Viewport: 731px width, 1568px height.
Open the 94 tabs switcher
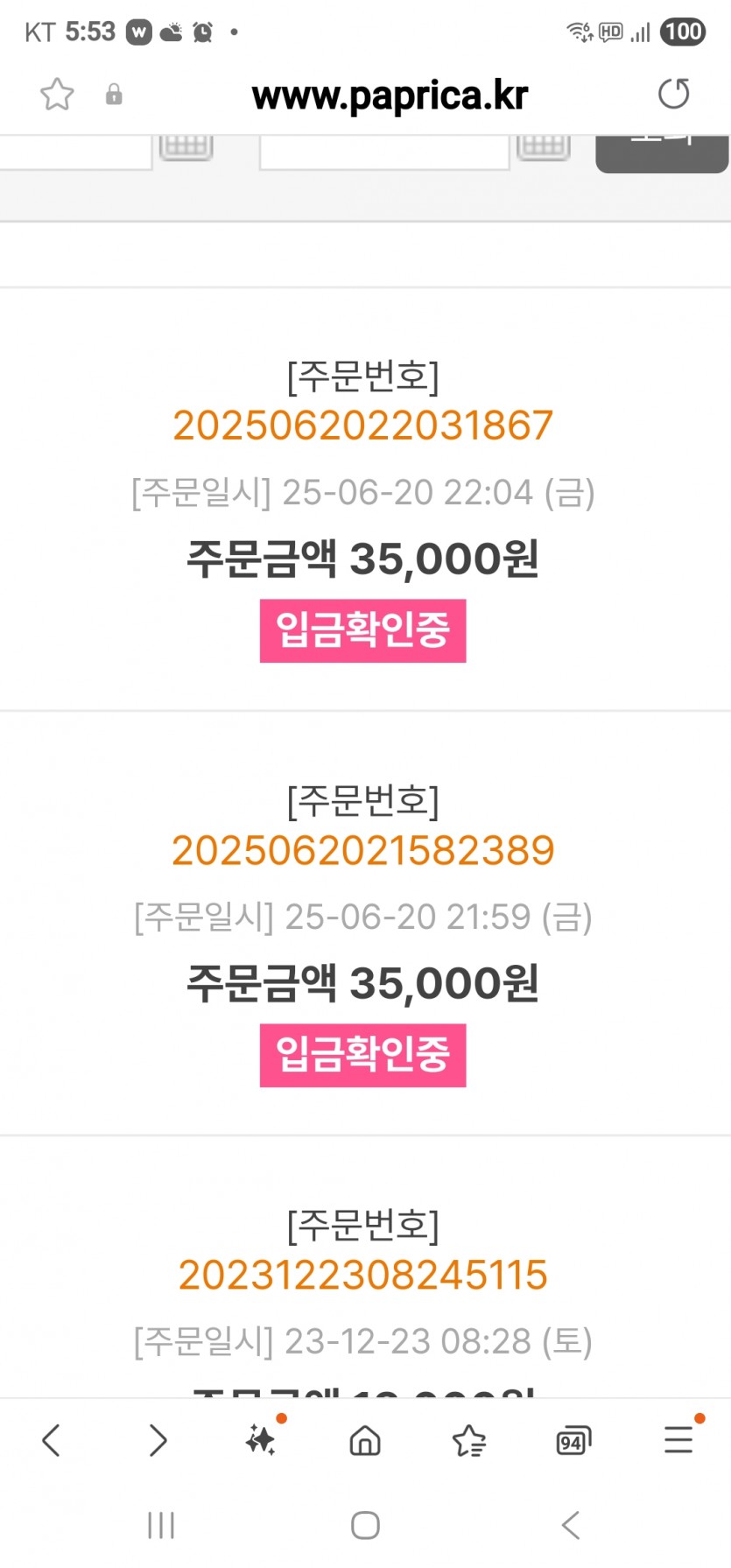(573, 1441)
